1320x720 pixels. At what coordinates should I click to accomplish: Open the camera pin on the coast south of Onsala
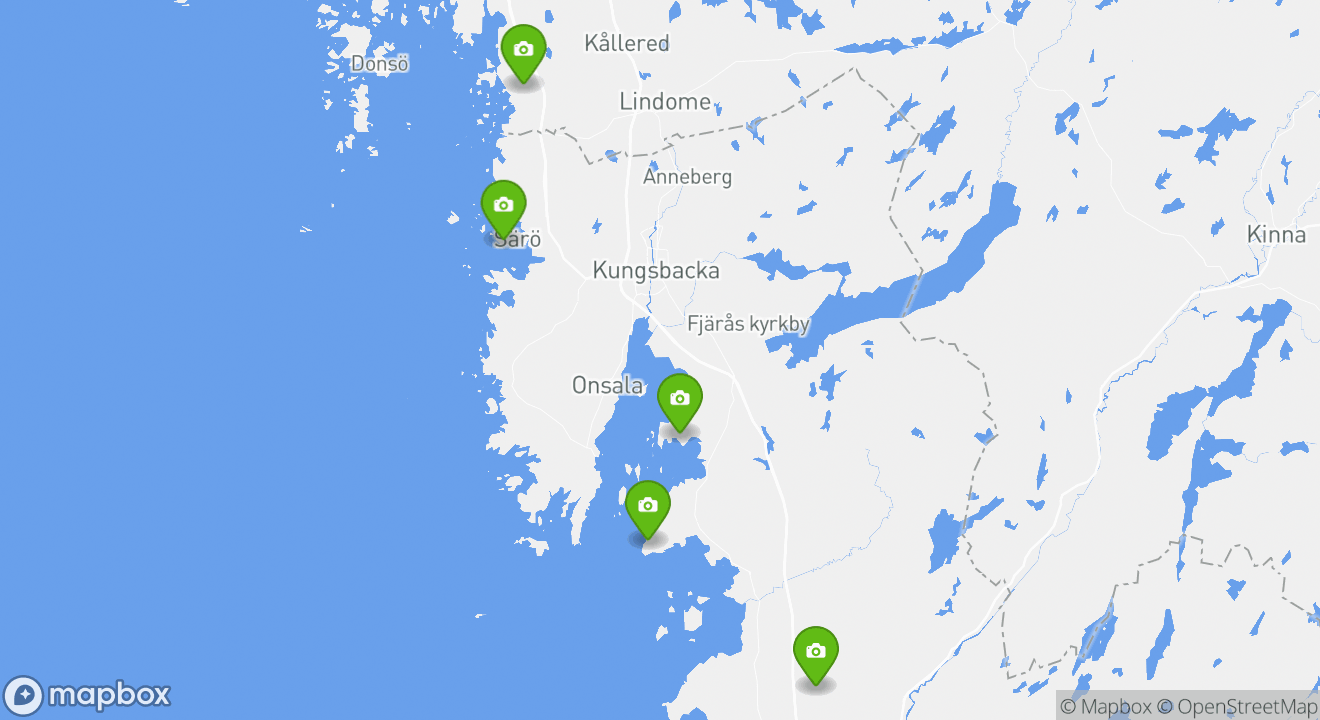tap(648, 506)
